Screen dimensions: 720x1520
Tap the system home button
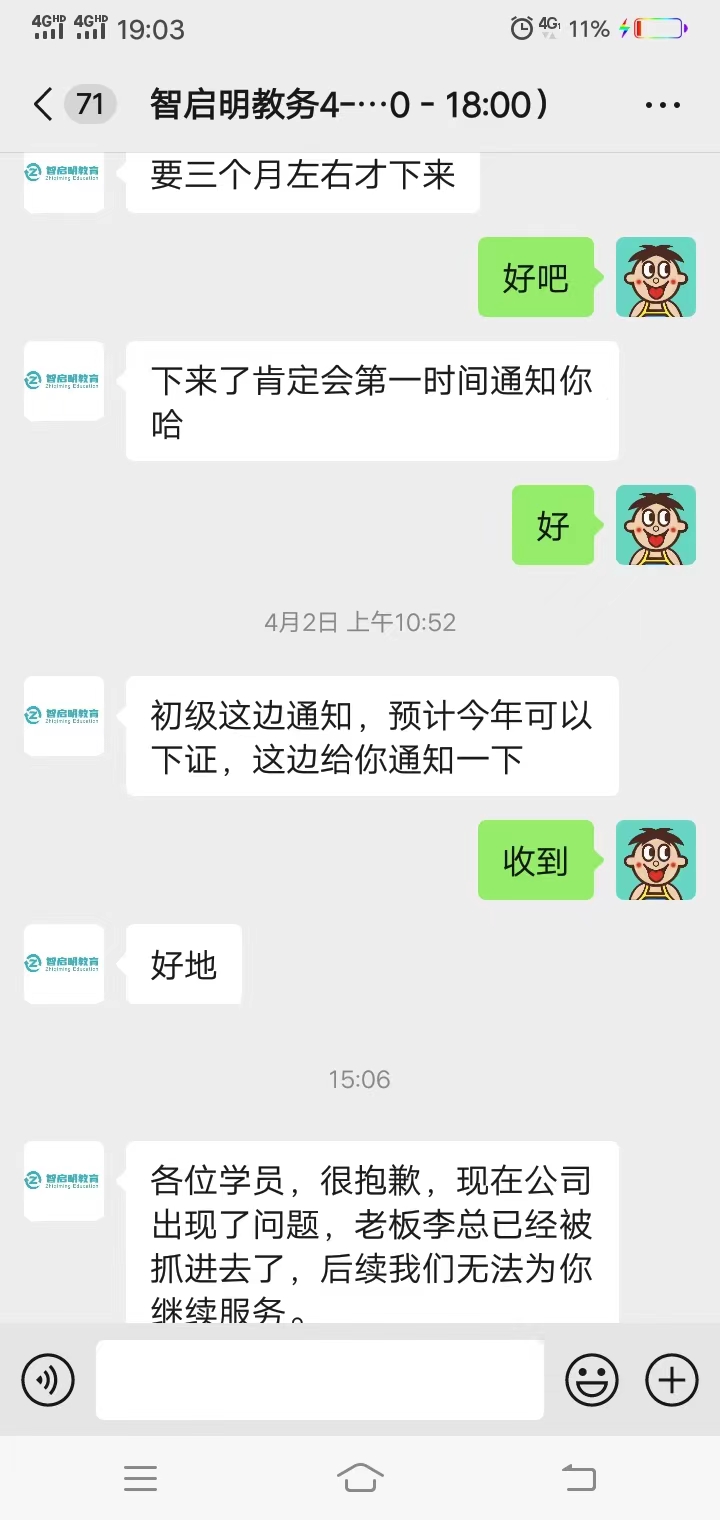pyautogui.click(x=360, y=1477)
